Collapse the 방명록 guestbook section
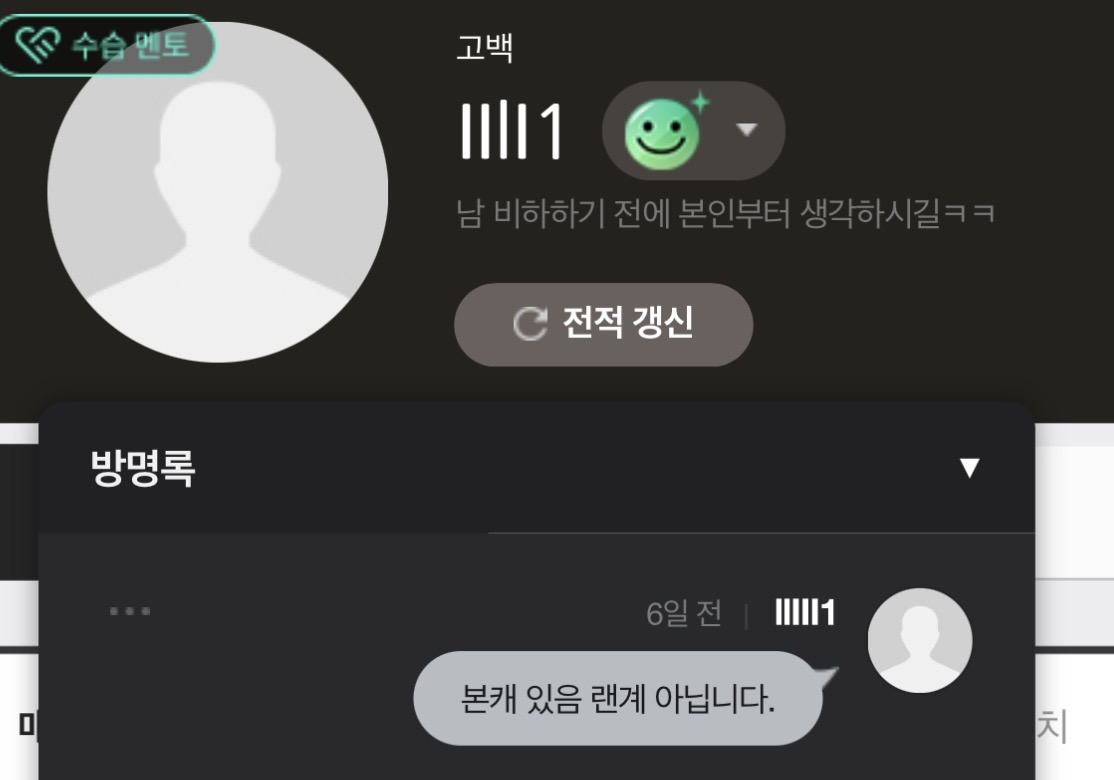The image size is (1114, 780). [x=968, y=468]
